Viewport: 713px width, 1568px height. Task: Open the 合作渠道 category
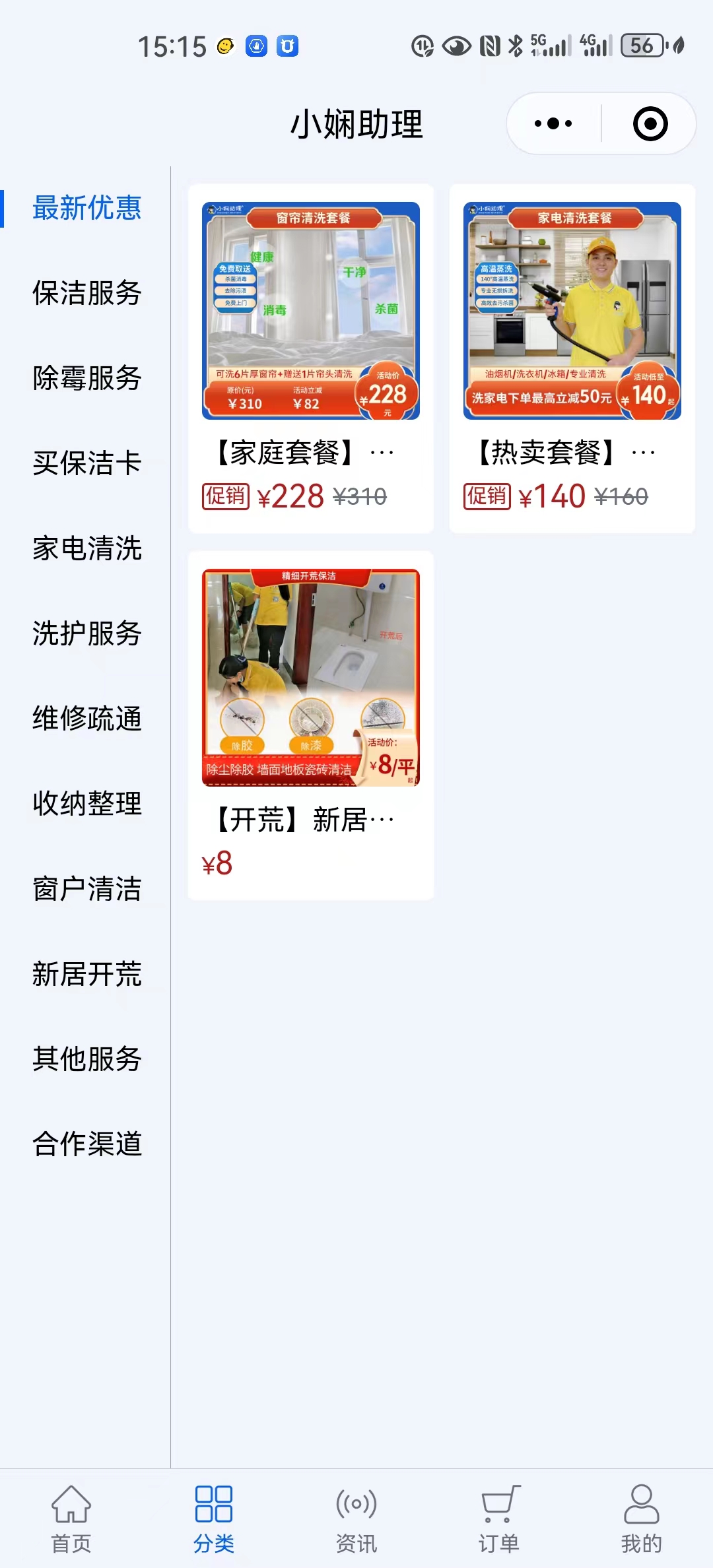click(86, 1144)
